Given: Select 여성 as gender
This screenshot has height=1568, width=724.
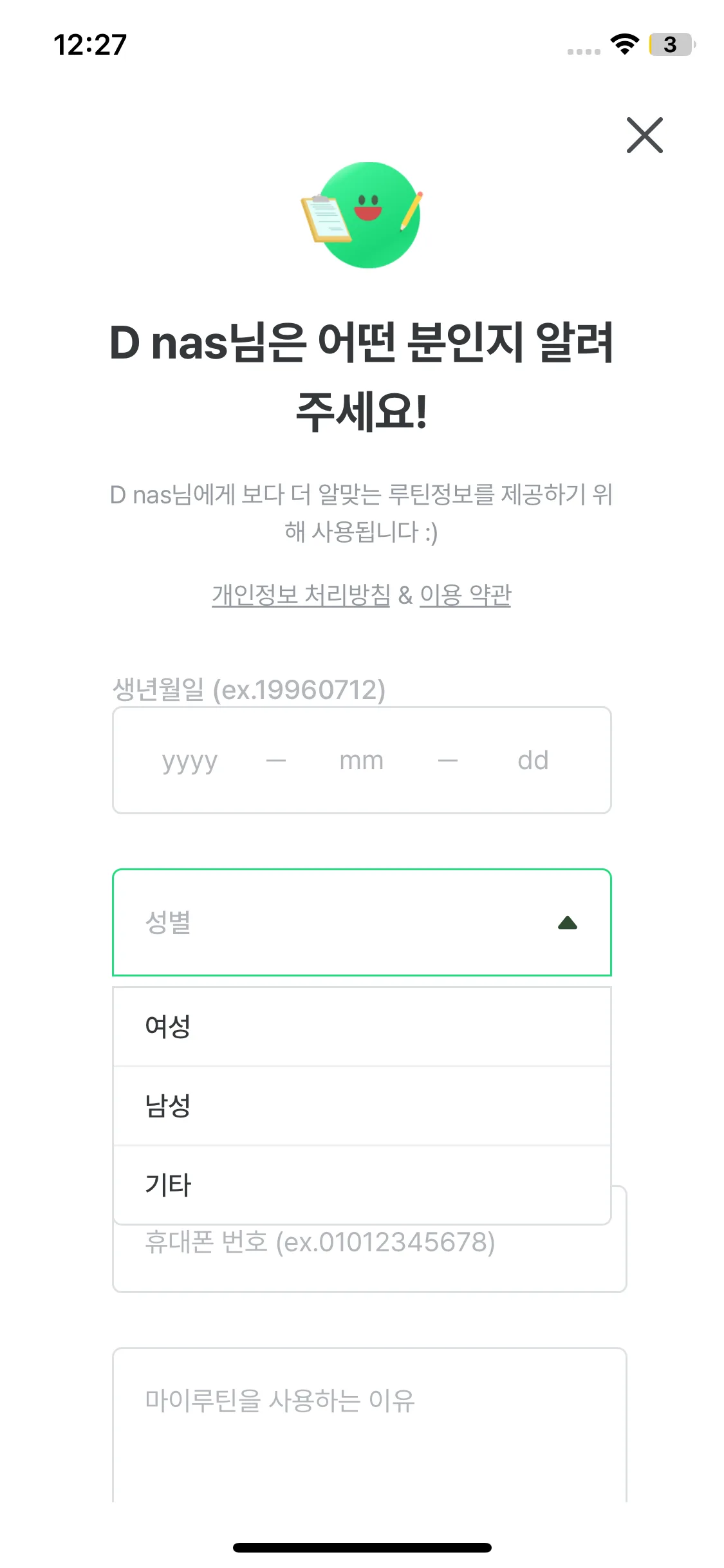Looking at the screenshot, I should (362, 1026).
